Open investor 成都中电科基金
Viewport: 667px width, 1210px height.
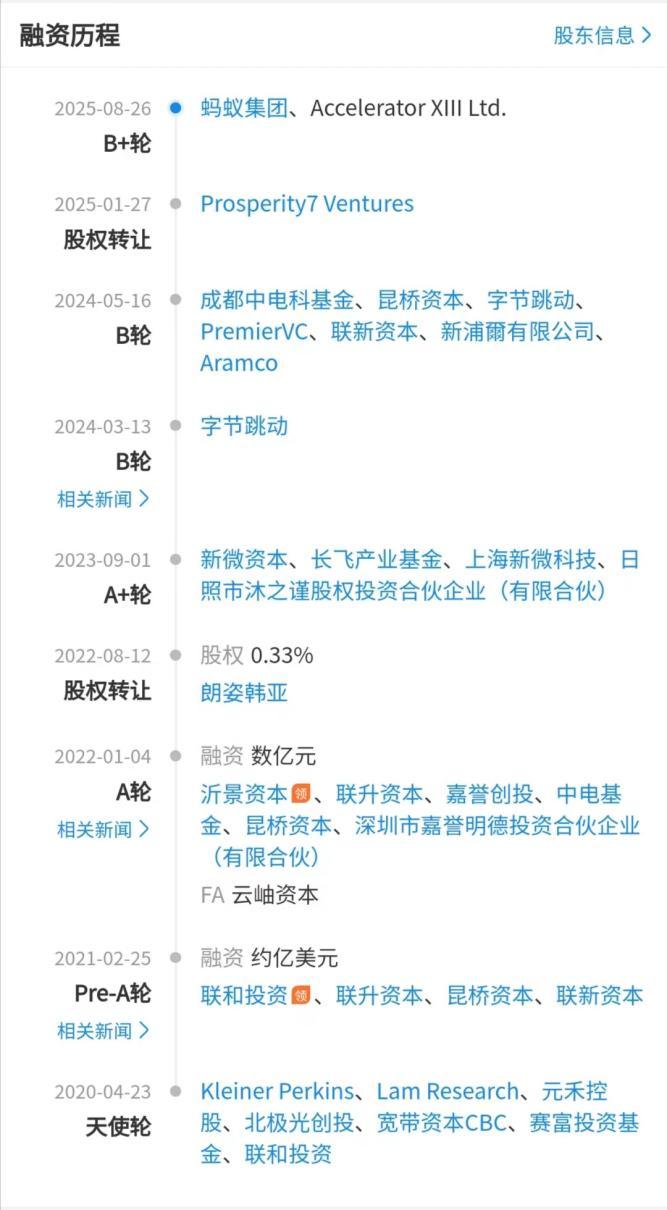point(277,300)
